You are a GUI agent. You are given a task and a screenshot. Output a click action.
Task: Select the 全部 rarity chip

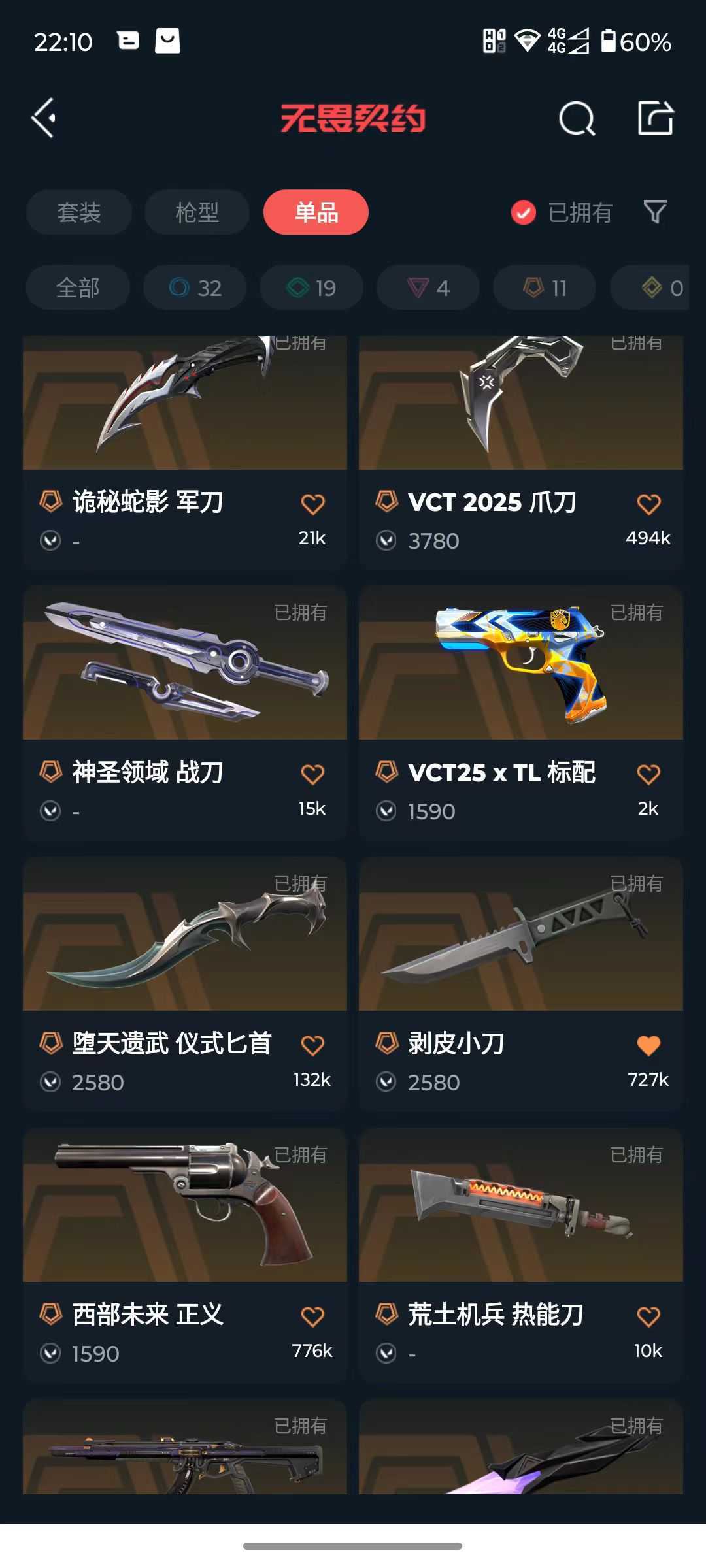click(x=78, y=287)
